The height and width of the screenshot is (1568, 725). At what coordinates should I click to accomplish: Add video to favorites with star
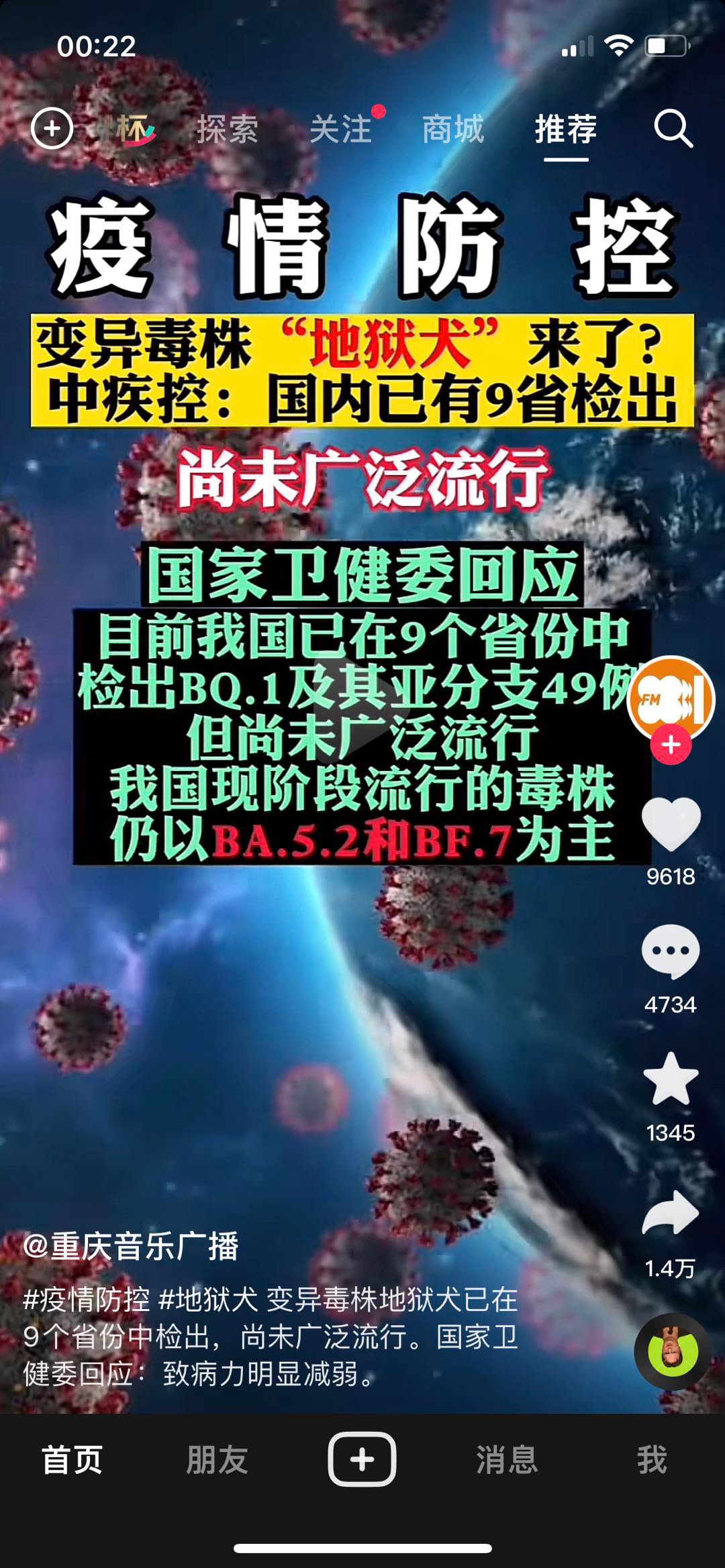pyautogui.click(x=671, y=1079)
